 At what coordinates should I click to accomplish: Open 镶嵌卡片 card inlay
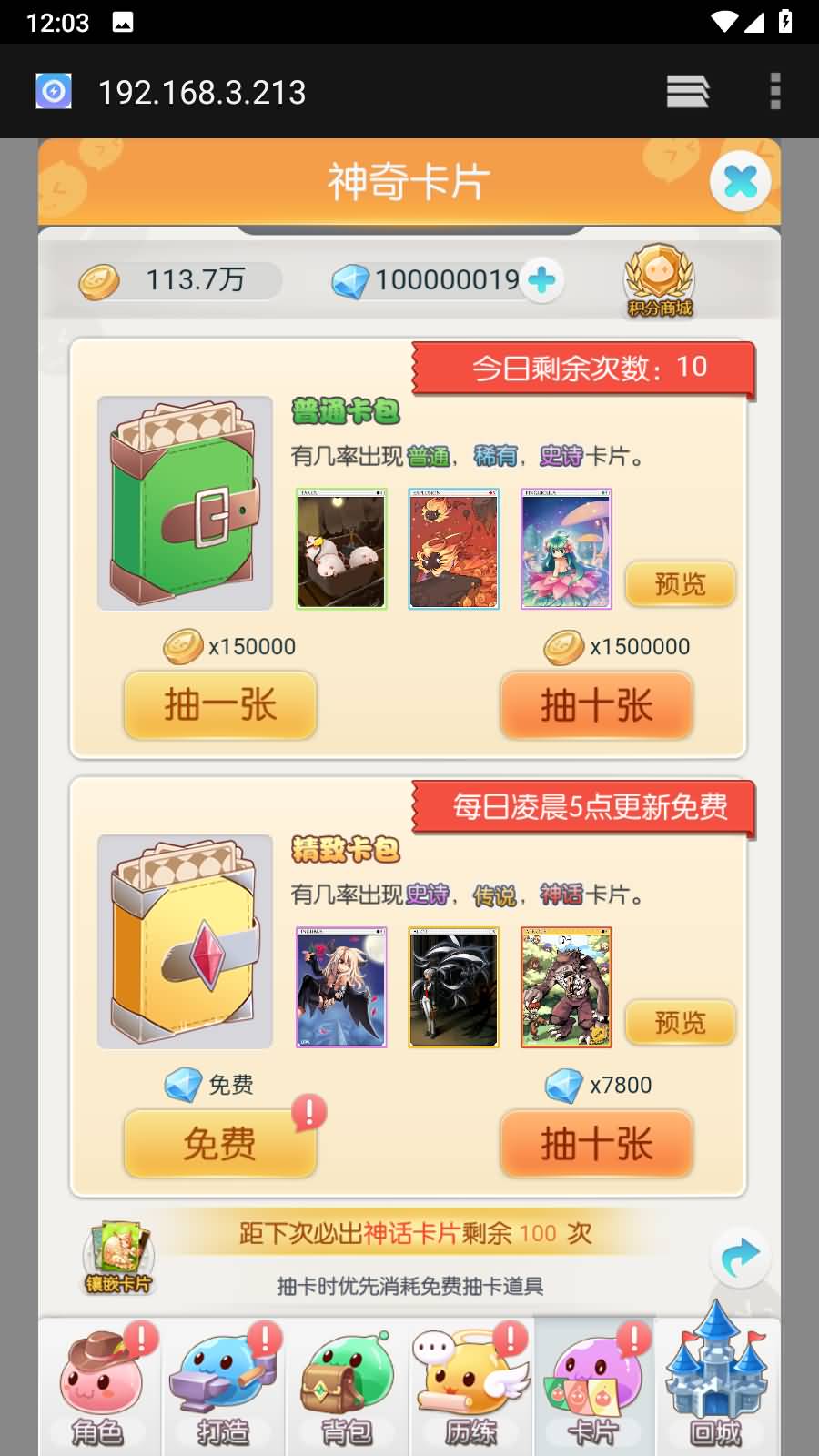click(x=118, y=1258)
